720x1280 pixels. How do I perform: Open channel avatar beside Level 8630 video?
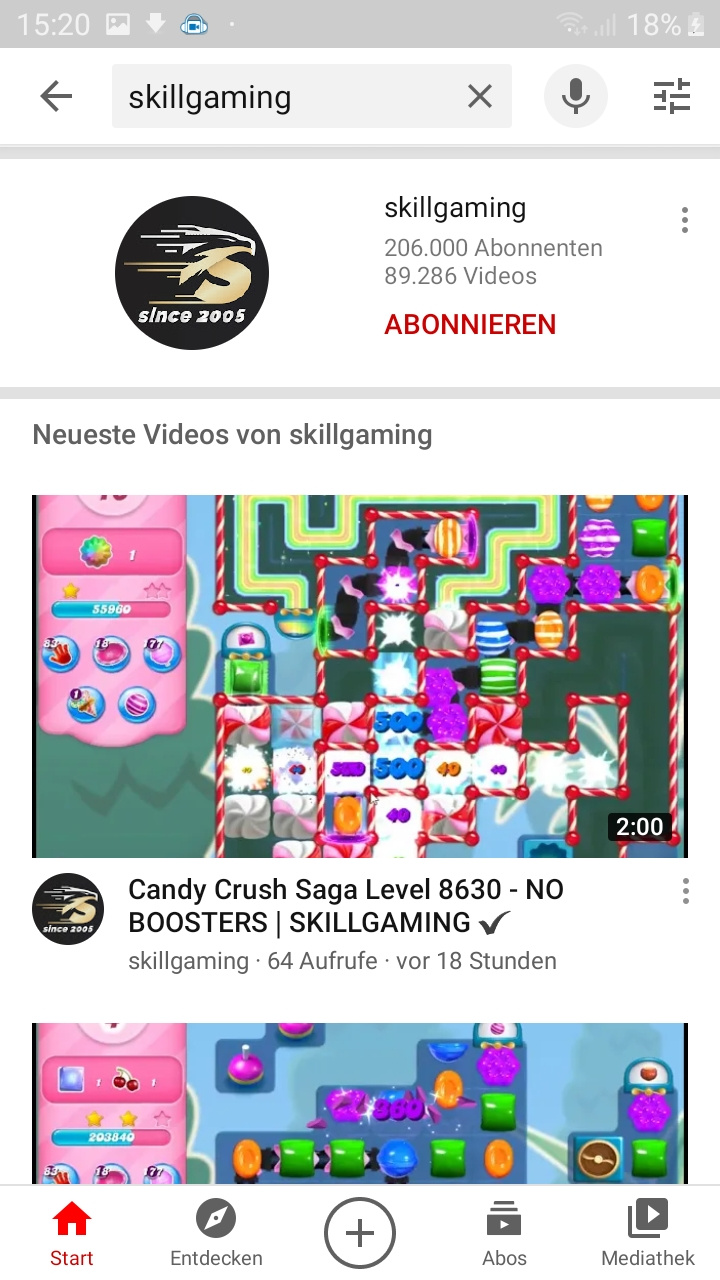[x=68, y=909]
